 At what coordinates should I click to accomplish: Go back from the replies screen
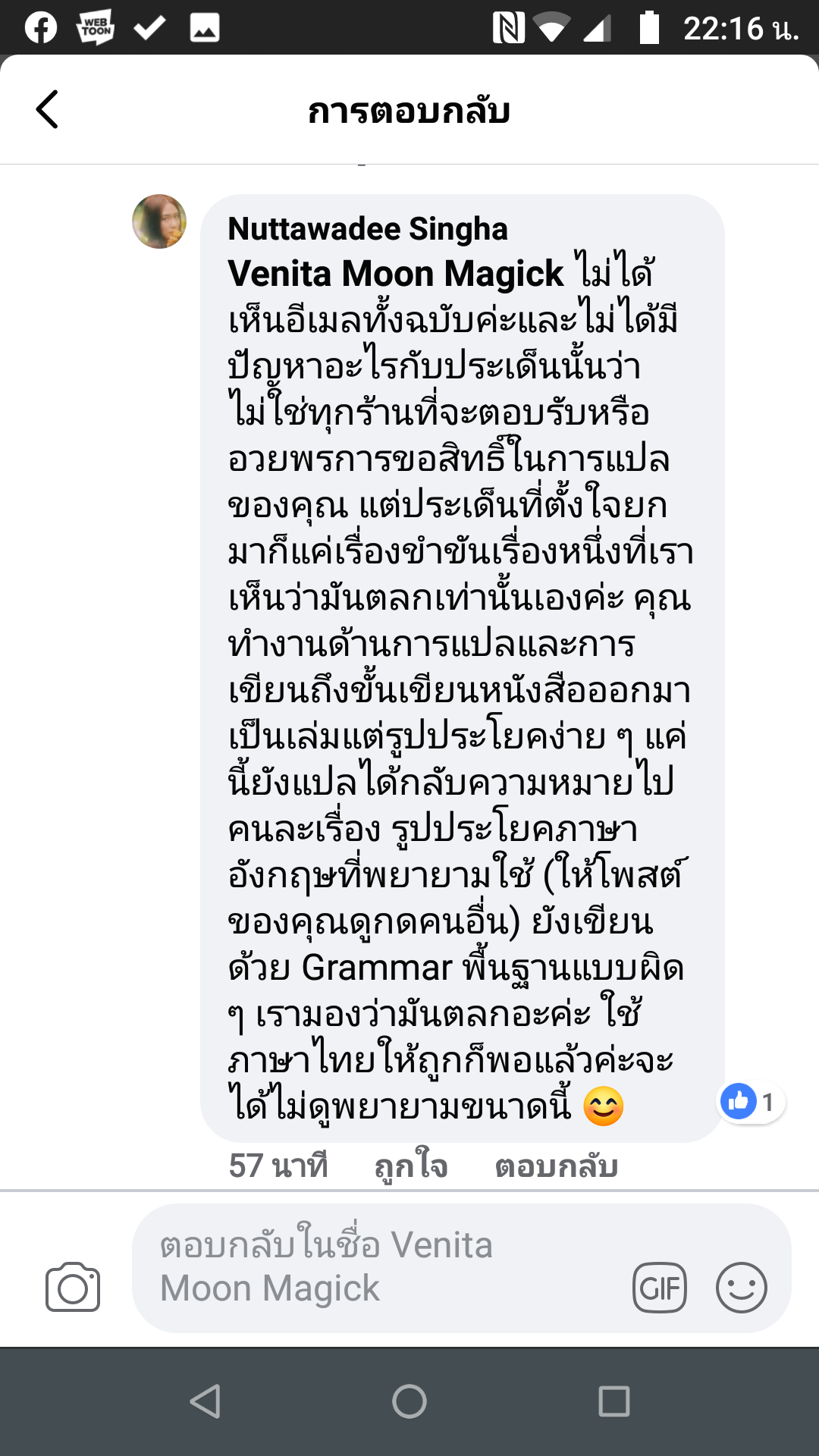point(47,109)
